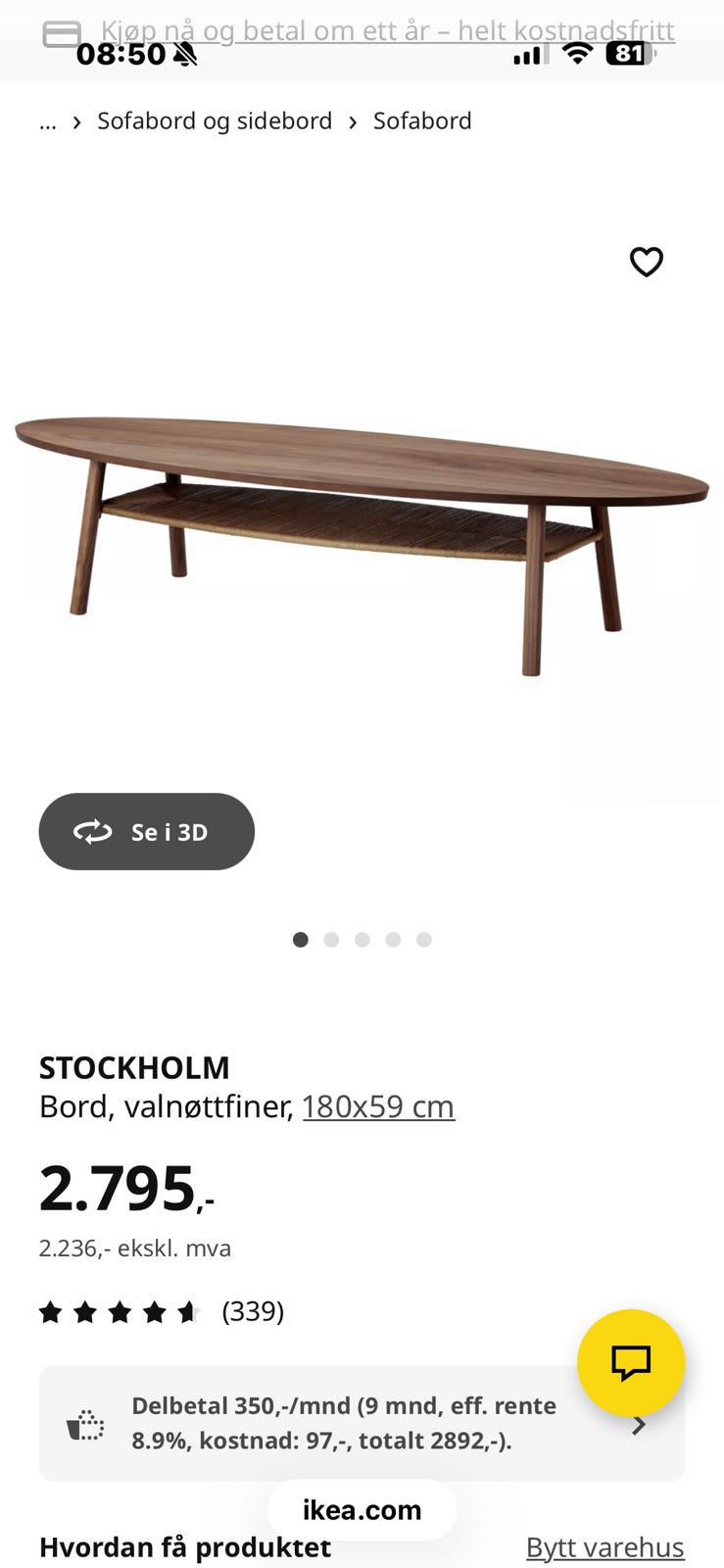Open chevron after Sofabord og sidebord
724x1568 pixels.
pos(352,122)
